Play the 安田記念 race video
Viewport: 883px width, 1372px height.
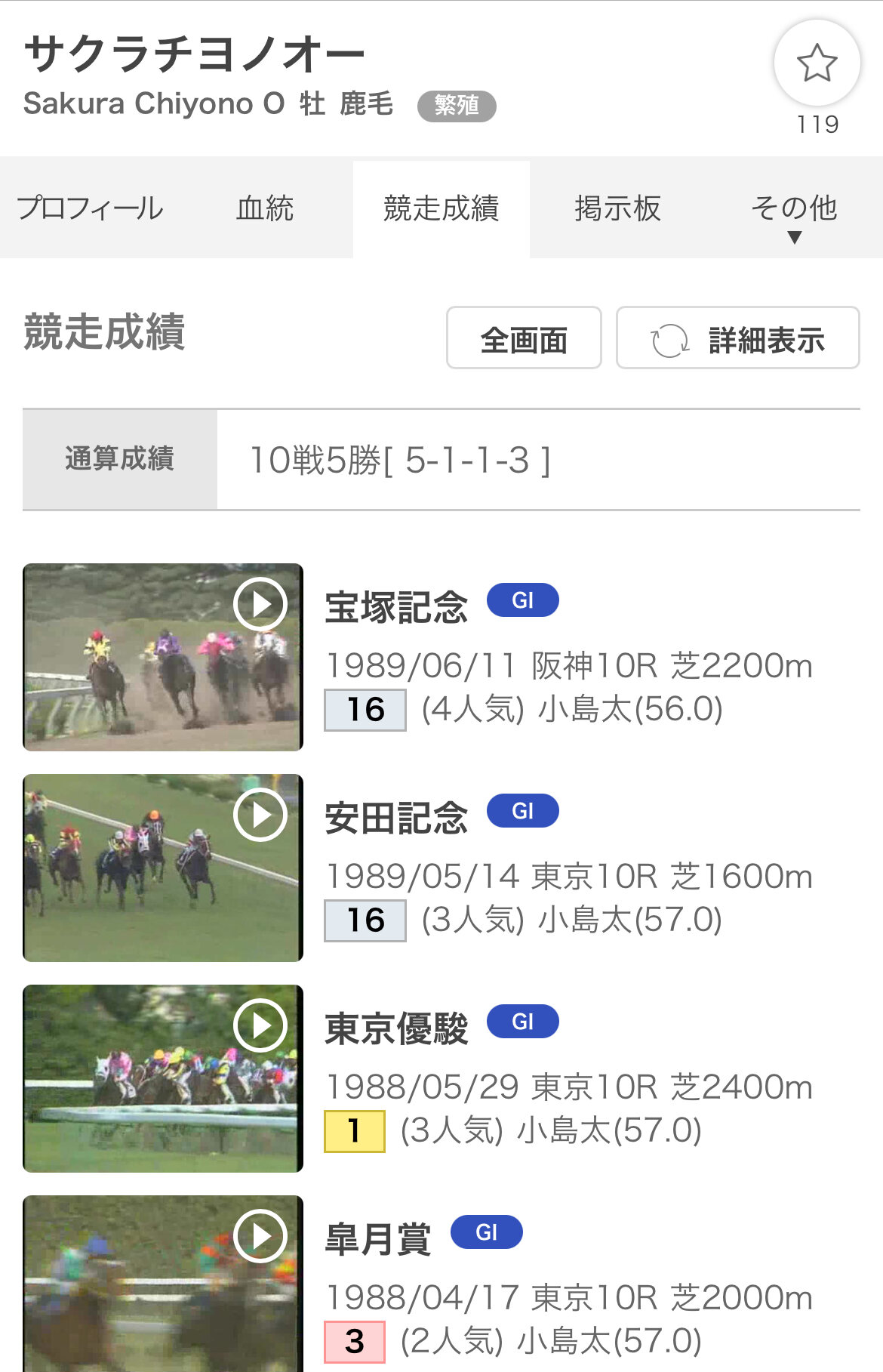pos(163,868)
